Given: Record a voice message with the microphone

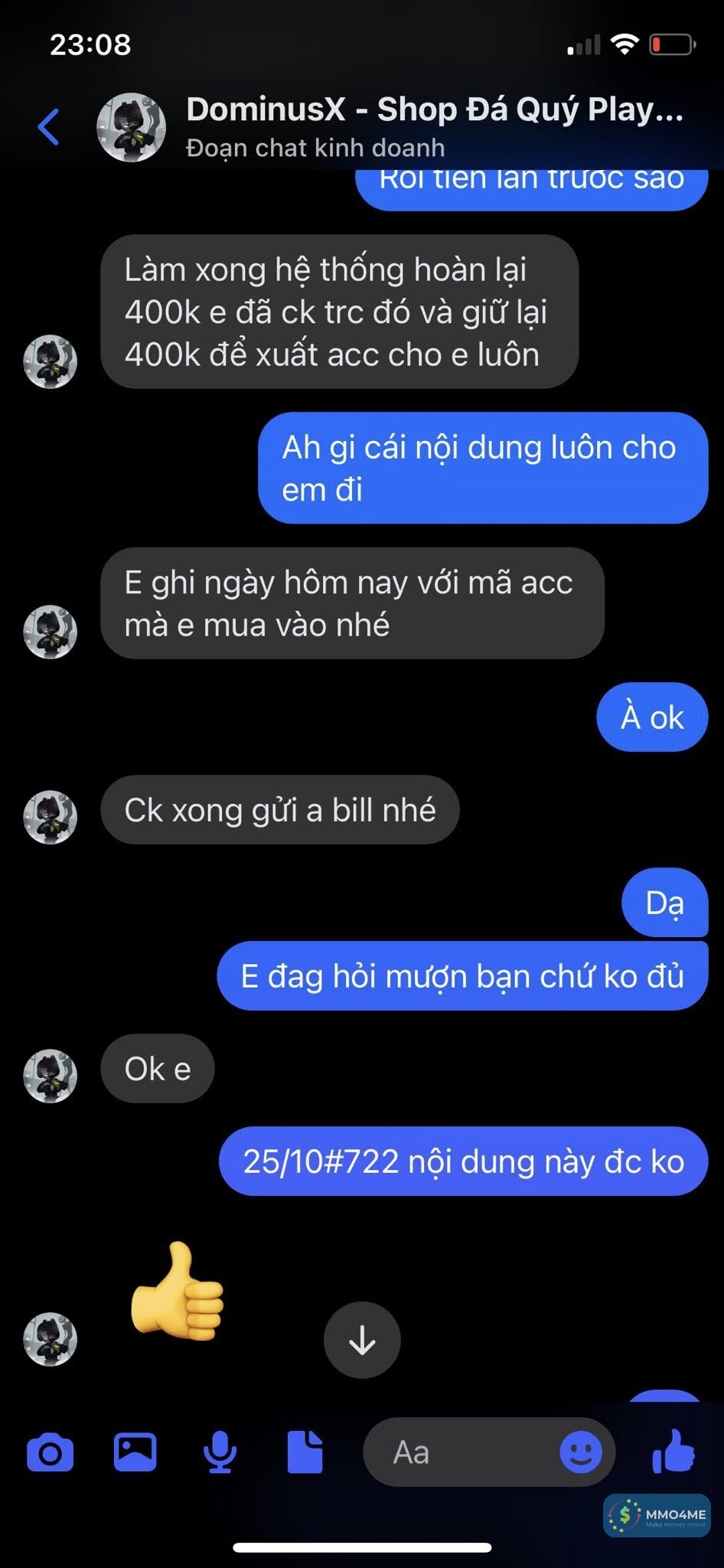Looking at the screenshot, I should point(220,1452).
